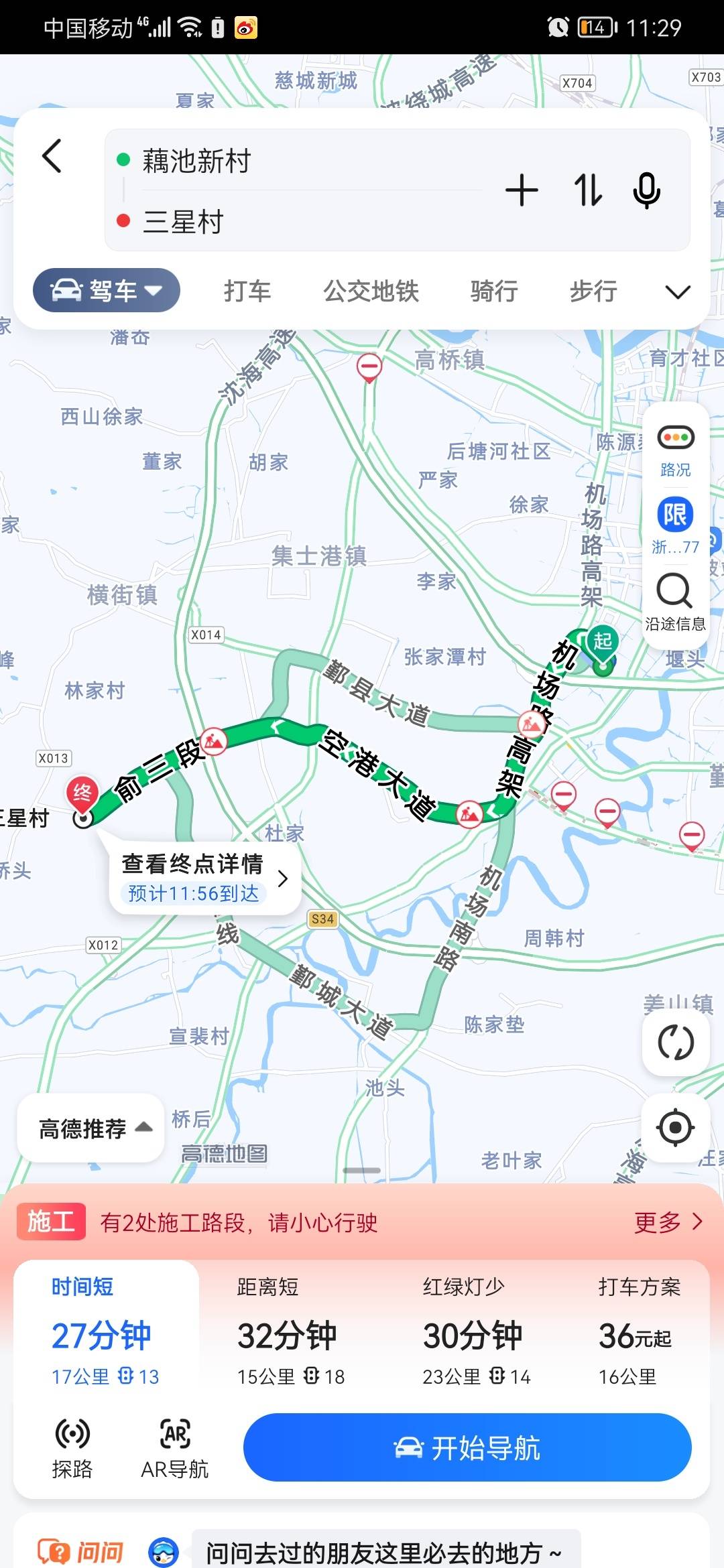Swap start and destination points
Viewport: 724px width, 1568px height.
[588, 190]
